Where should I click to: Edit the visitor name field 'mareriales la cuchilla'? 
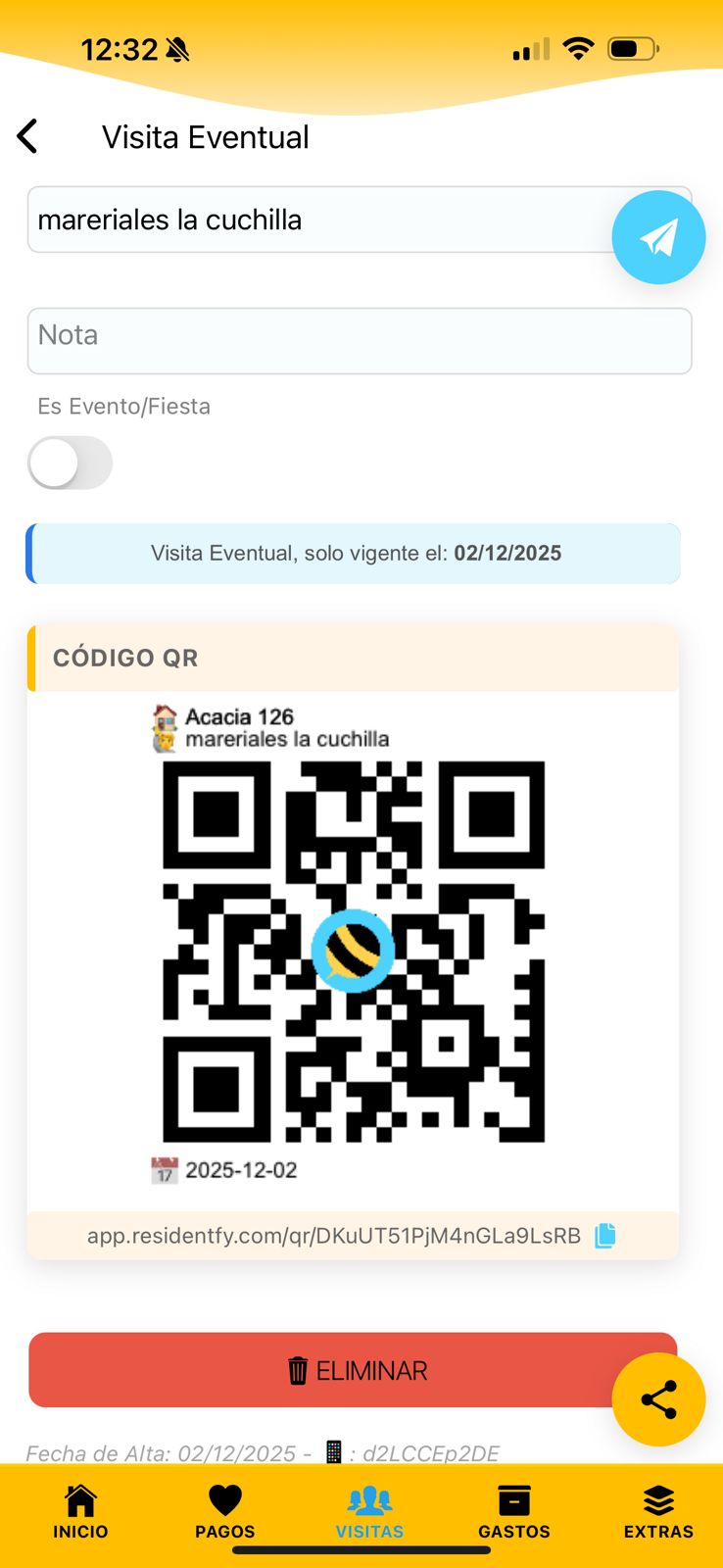313,220
